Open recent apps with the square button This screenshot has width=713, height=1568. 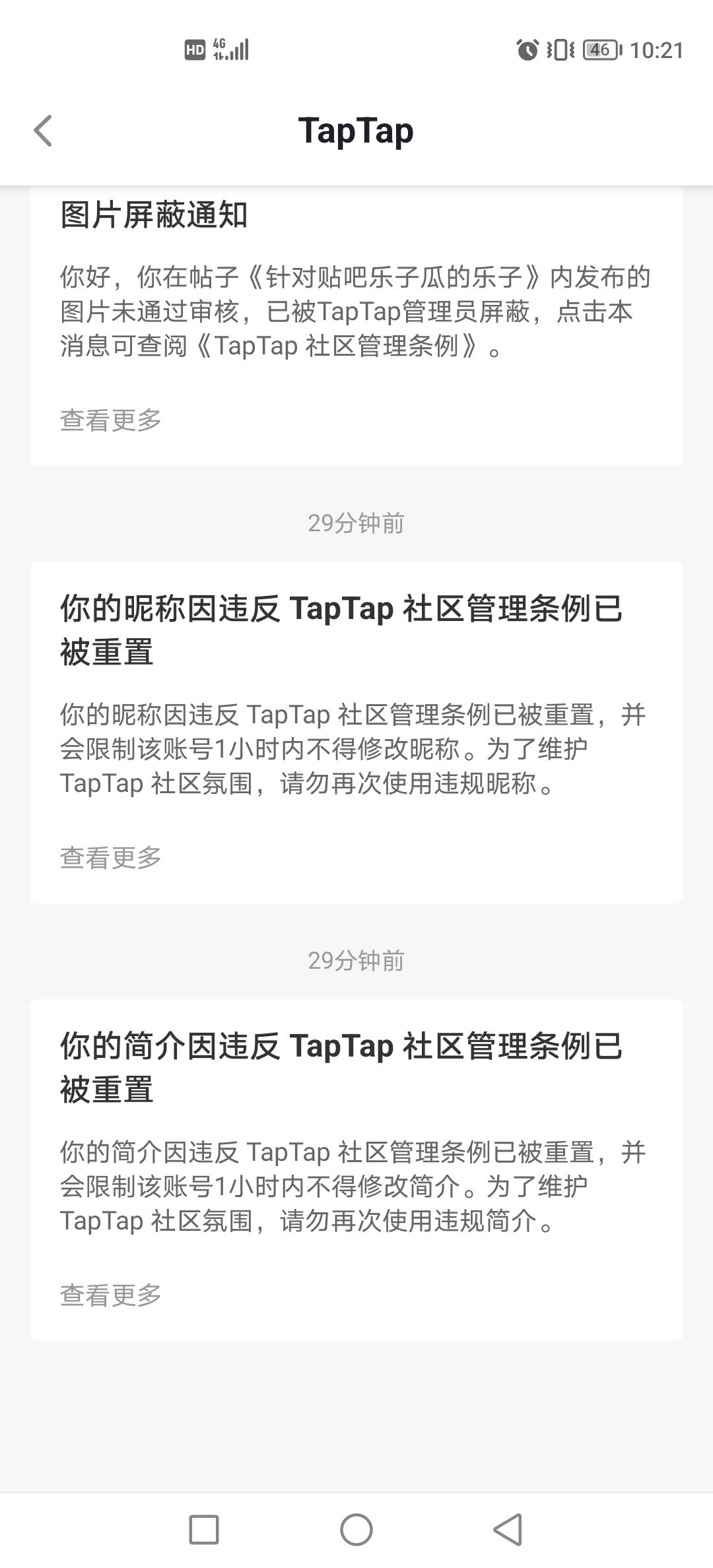tap(204, 1530)
